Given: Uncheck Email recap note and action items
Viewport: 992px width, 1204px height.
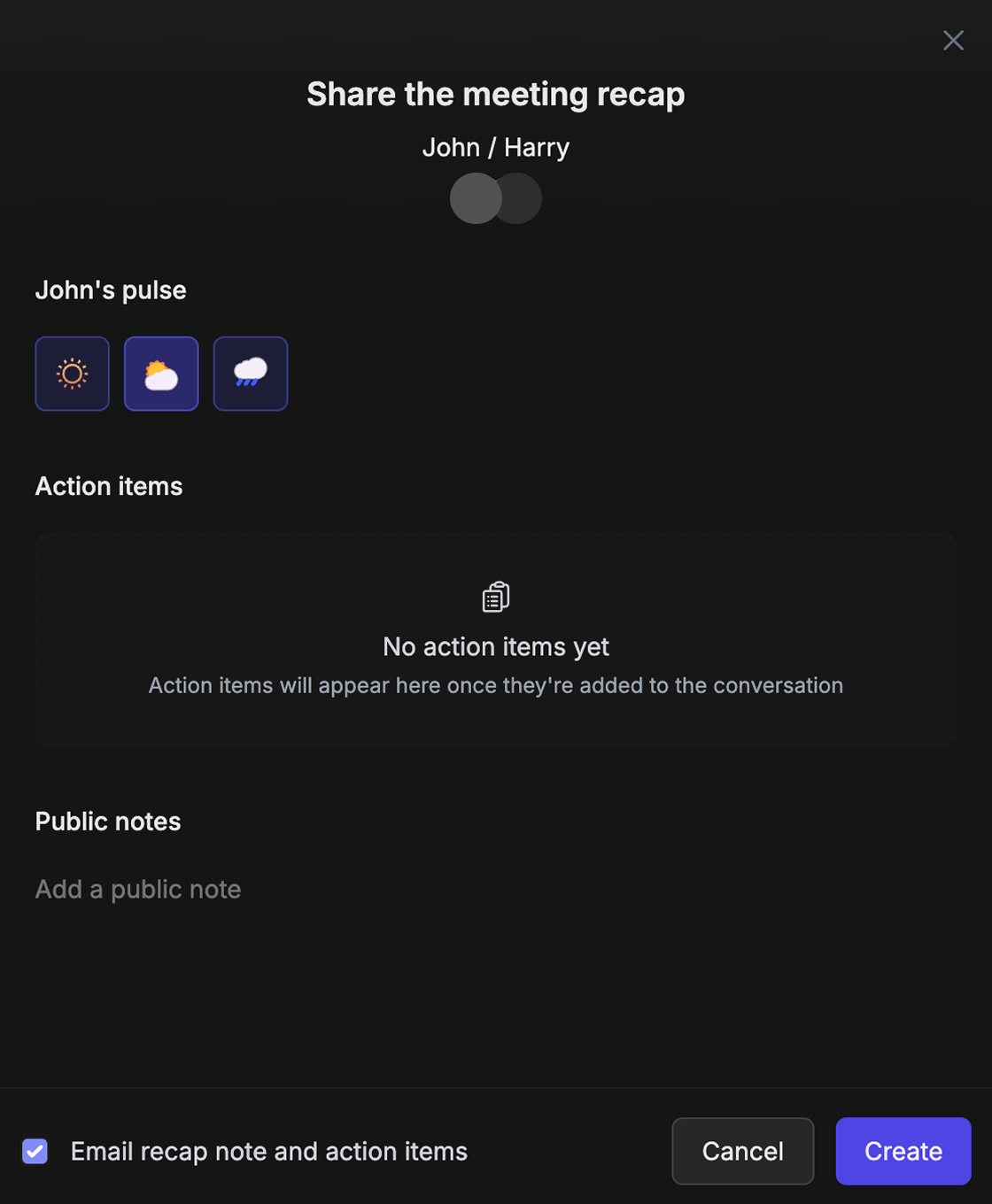Looking at the screenshot, I should [35, 1151].
